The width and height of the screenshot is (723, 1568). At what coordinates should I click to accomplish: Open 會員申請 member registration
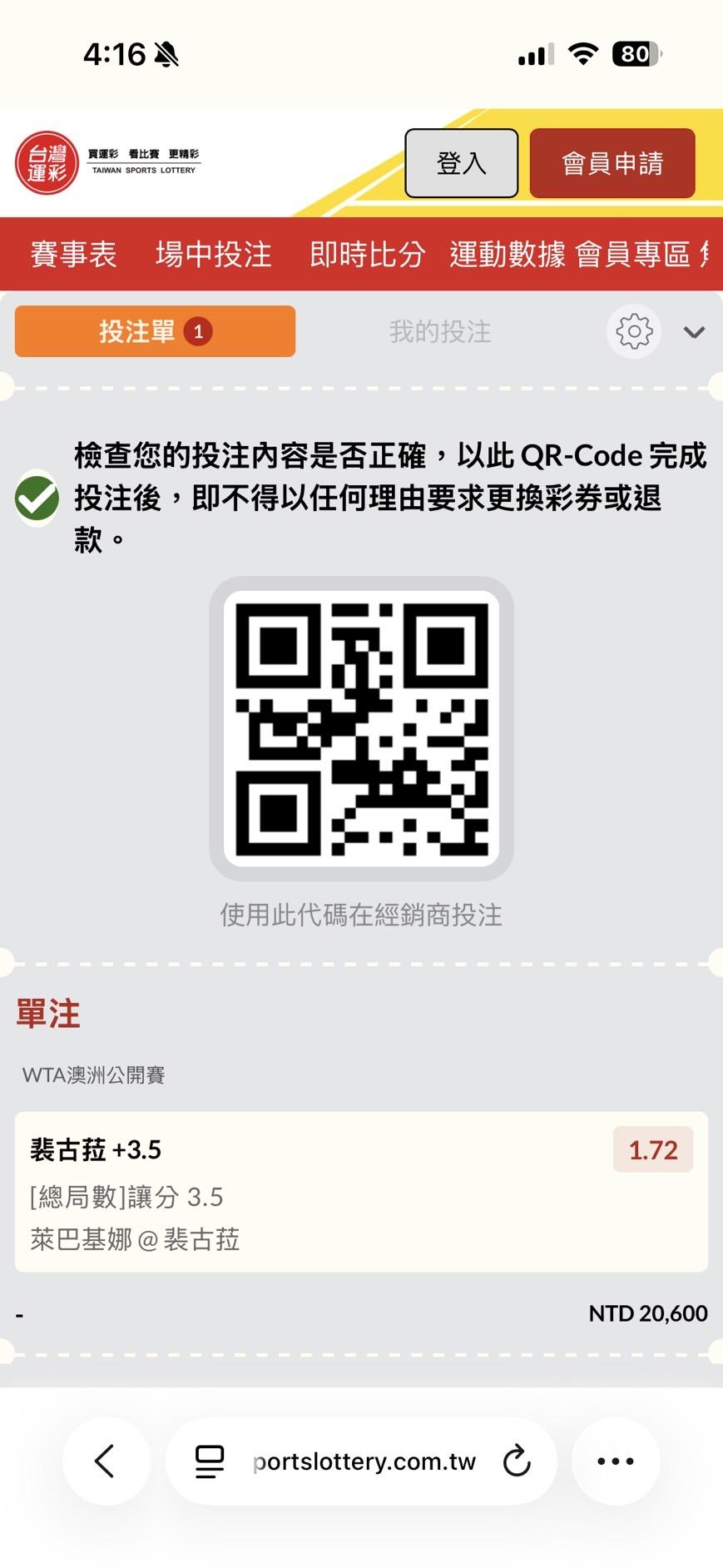[612, 163]
